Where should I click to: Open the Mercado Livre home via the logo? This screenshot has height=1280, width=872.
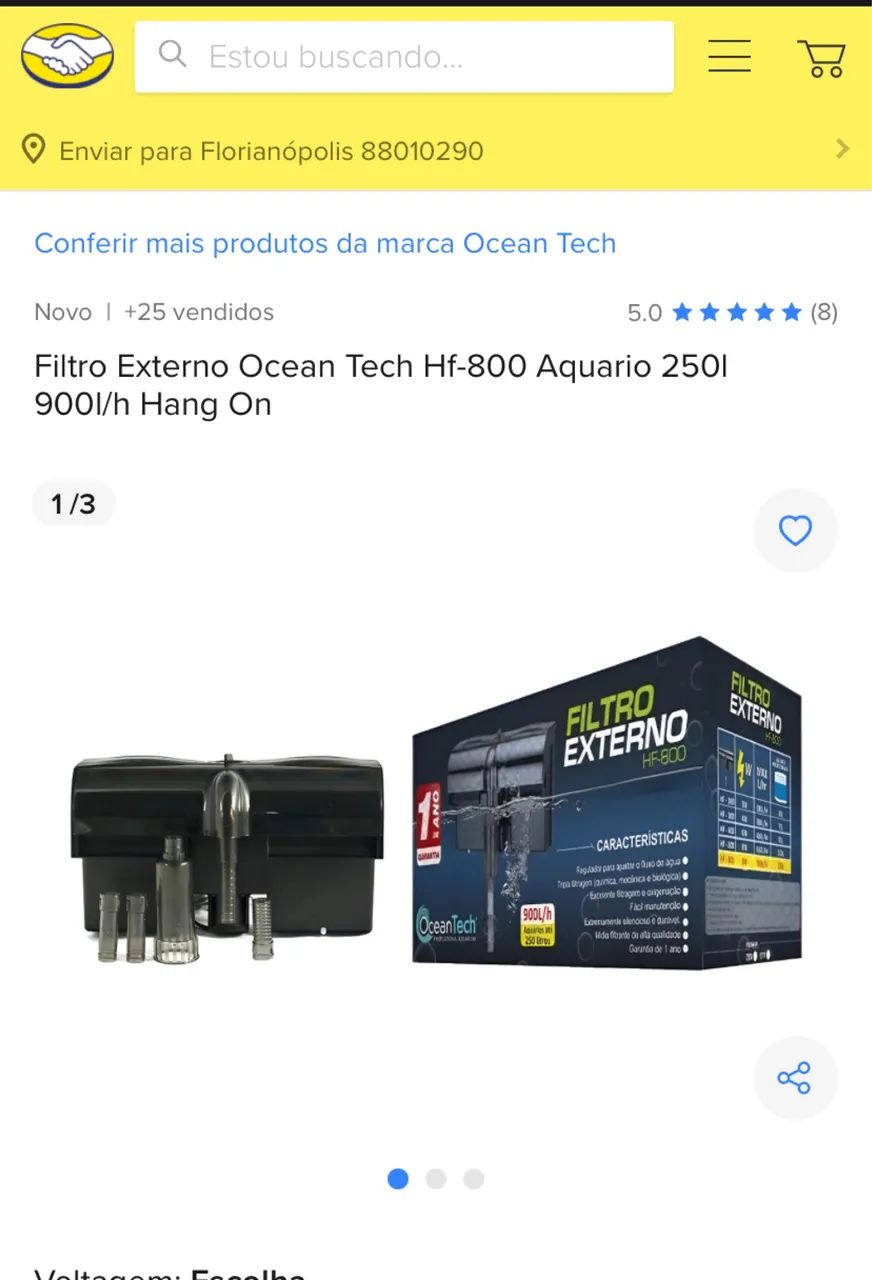66,57
